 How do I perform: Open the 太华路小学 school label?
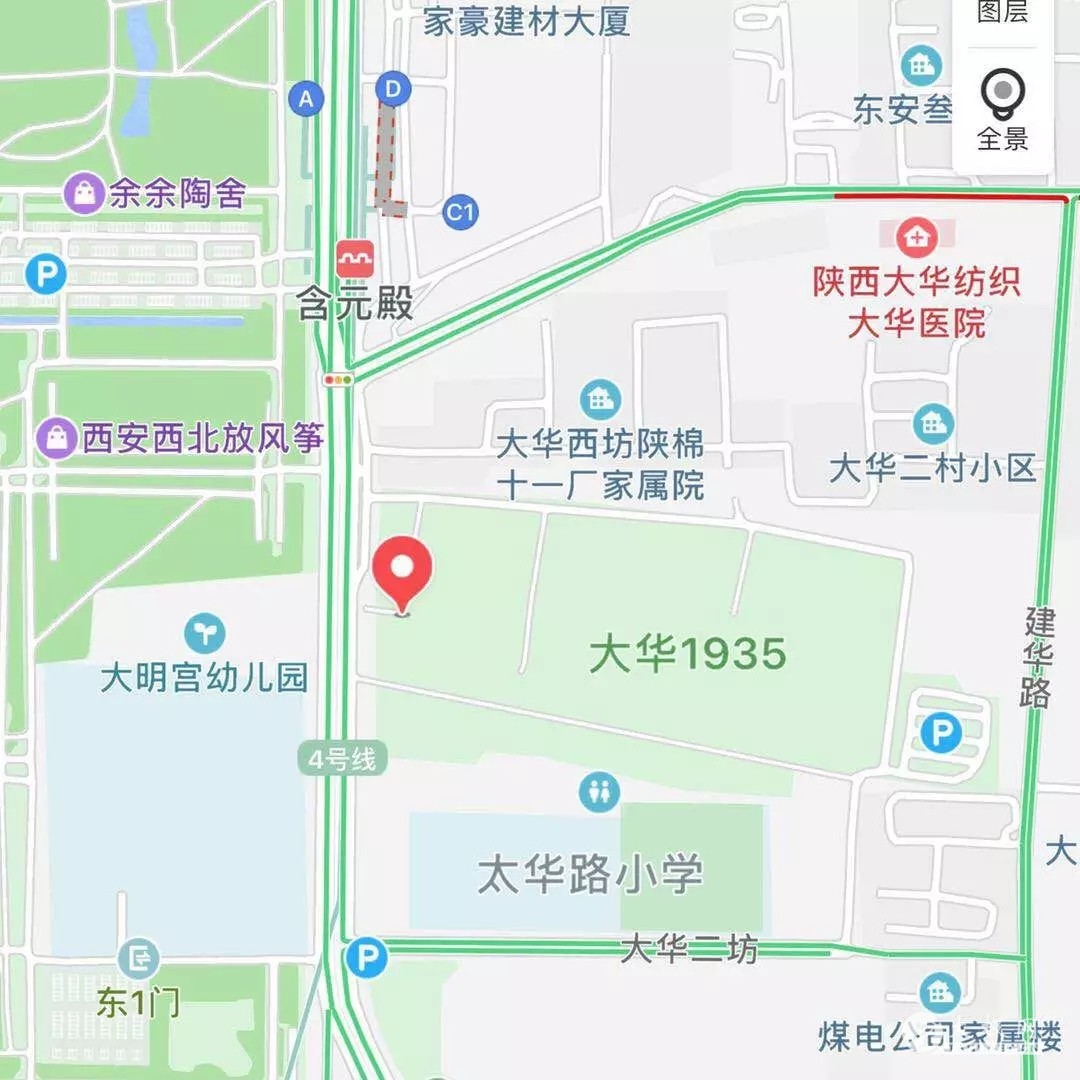(590, 873)
